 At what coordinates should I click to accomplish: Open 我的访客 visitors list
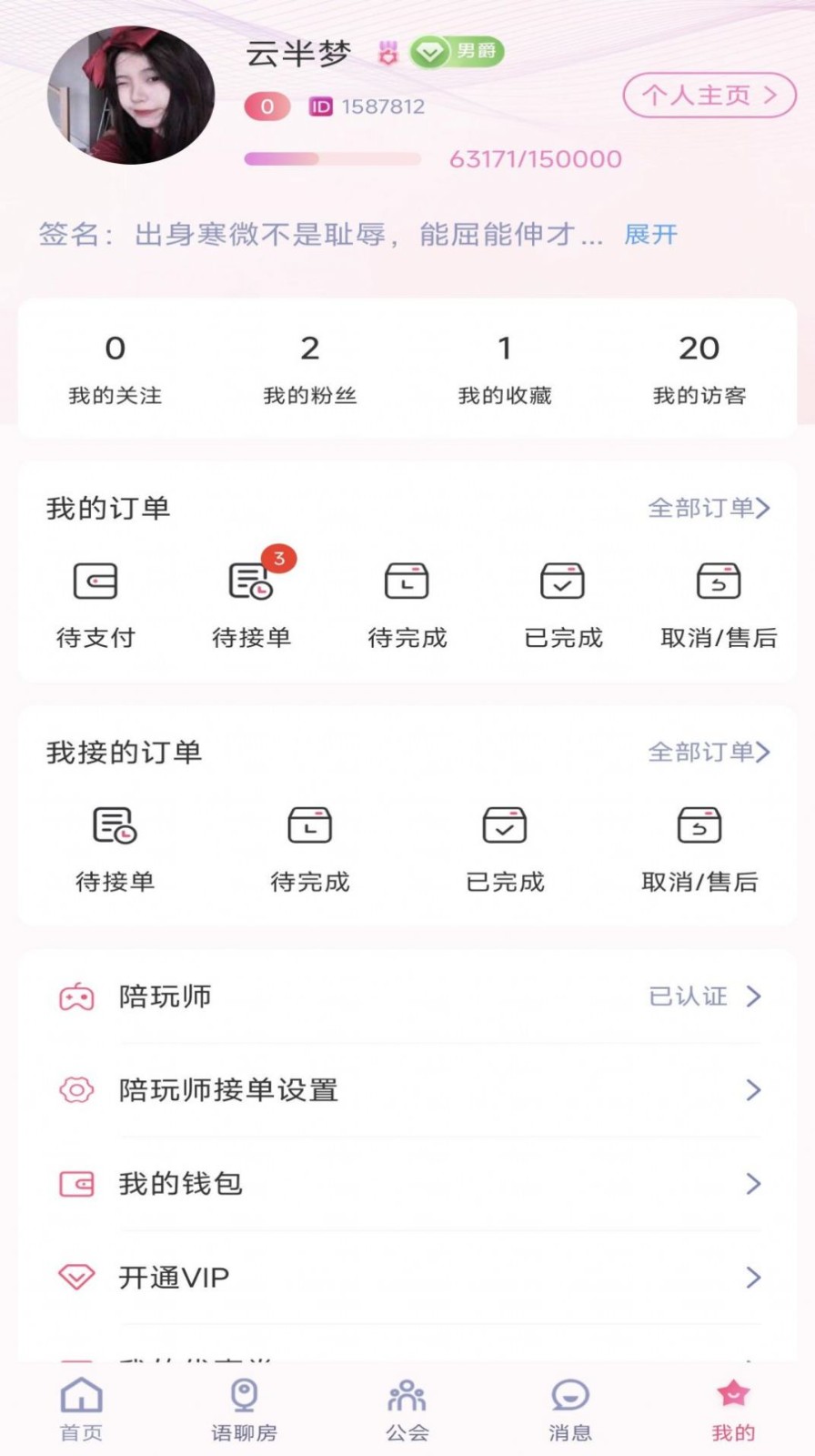699,369
